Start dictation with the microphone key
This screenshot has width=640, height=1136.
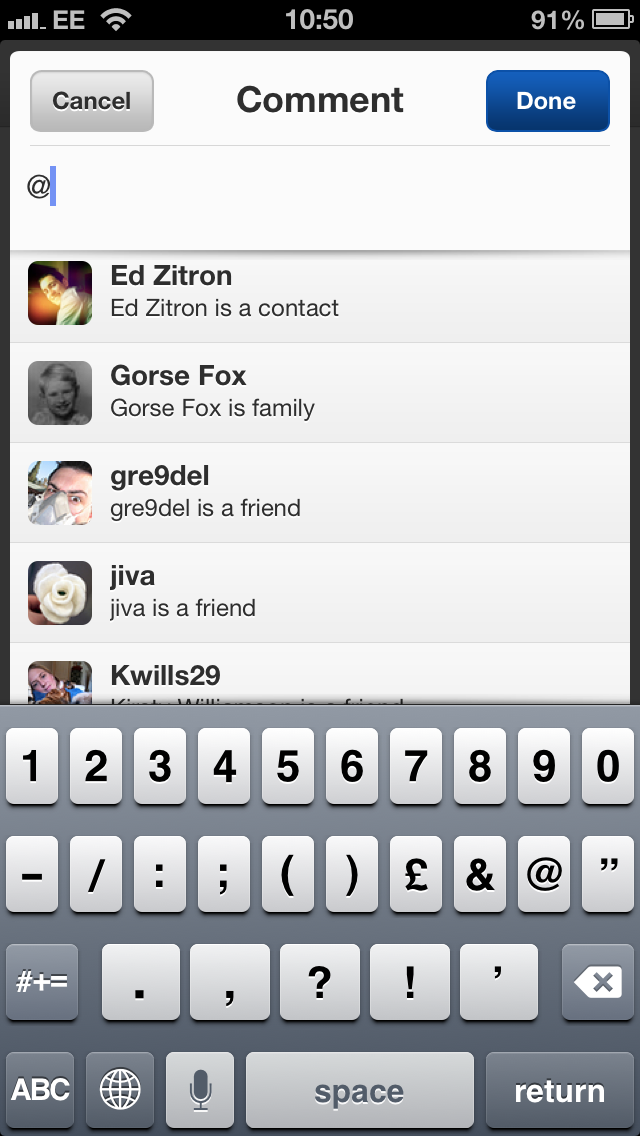click(200, 1090)
